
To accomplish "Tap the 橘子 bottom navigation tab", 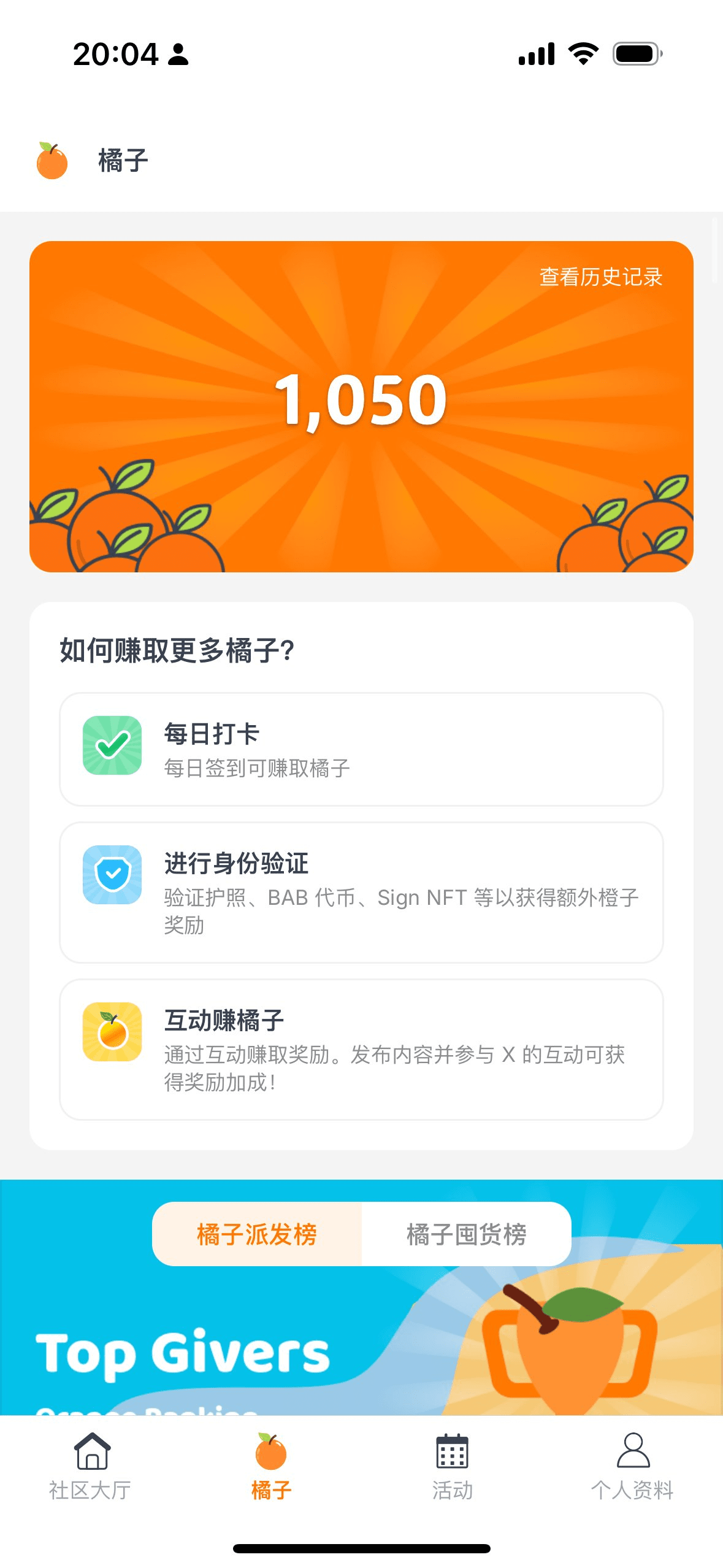I will (x=271, y=1466).
